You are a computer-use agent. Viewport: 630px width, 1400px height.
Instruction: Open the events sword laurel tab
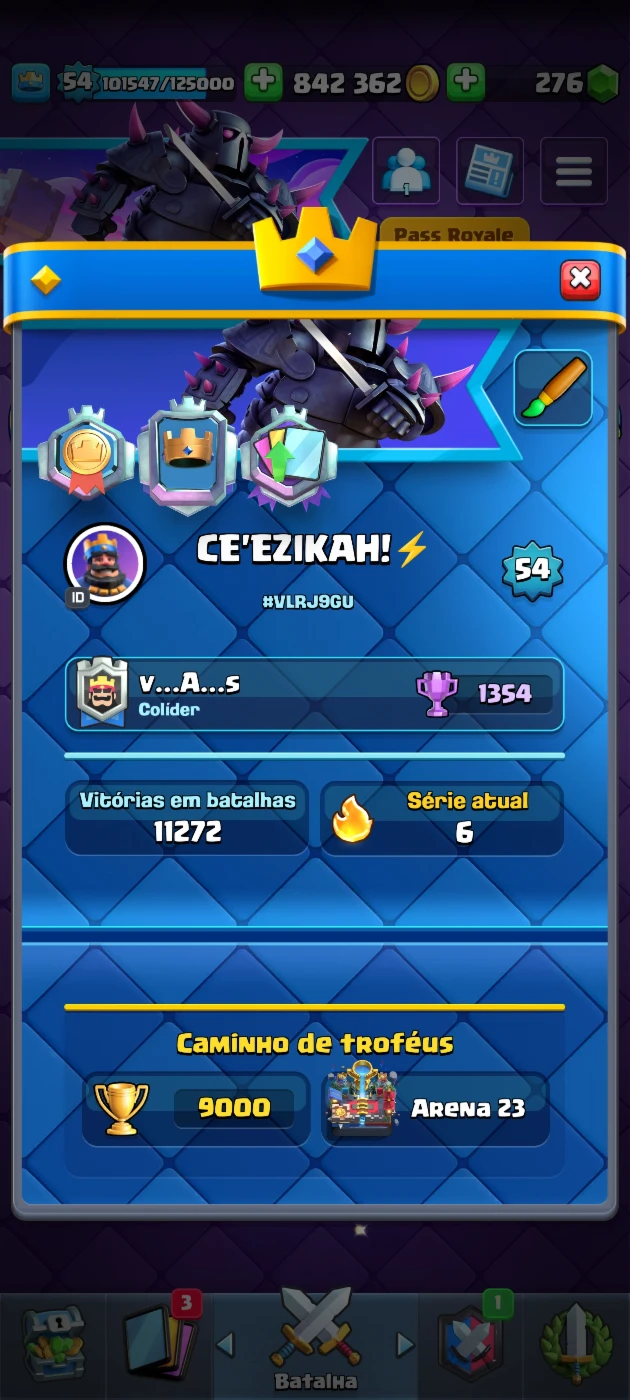[x=577, y=1342]
